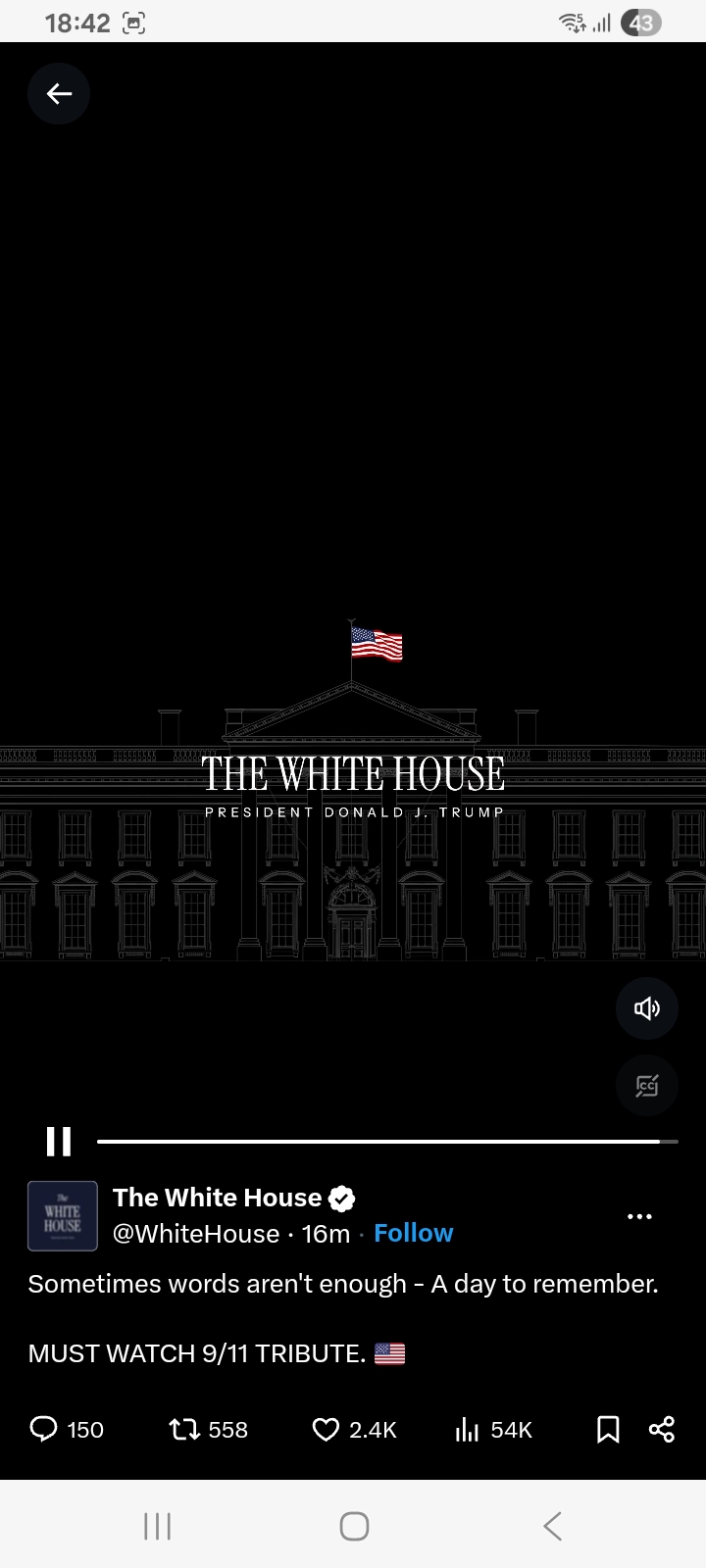Pause the playing video
The image size is (706, 1568).
[x=59, y=1141]
